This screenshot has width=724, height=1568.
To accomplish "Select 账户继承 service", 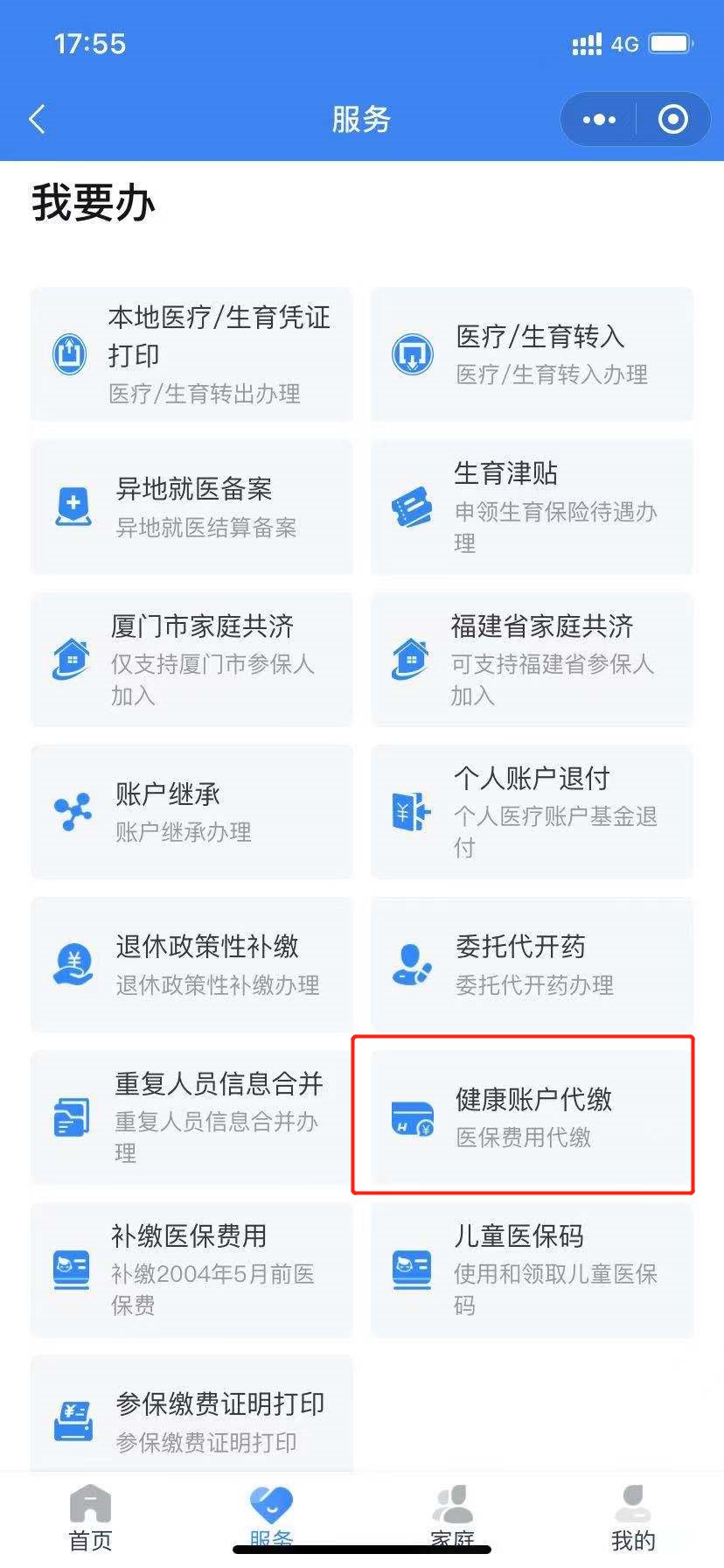I will [x=191, y=811].
